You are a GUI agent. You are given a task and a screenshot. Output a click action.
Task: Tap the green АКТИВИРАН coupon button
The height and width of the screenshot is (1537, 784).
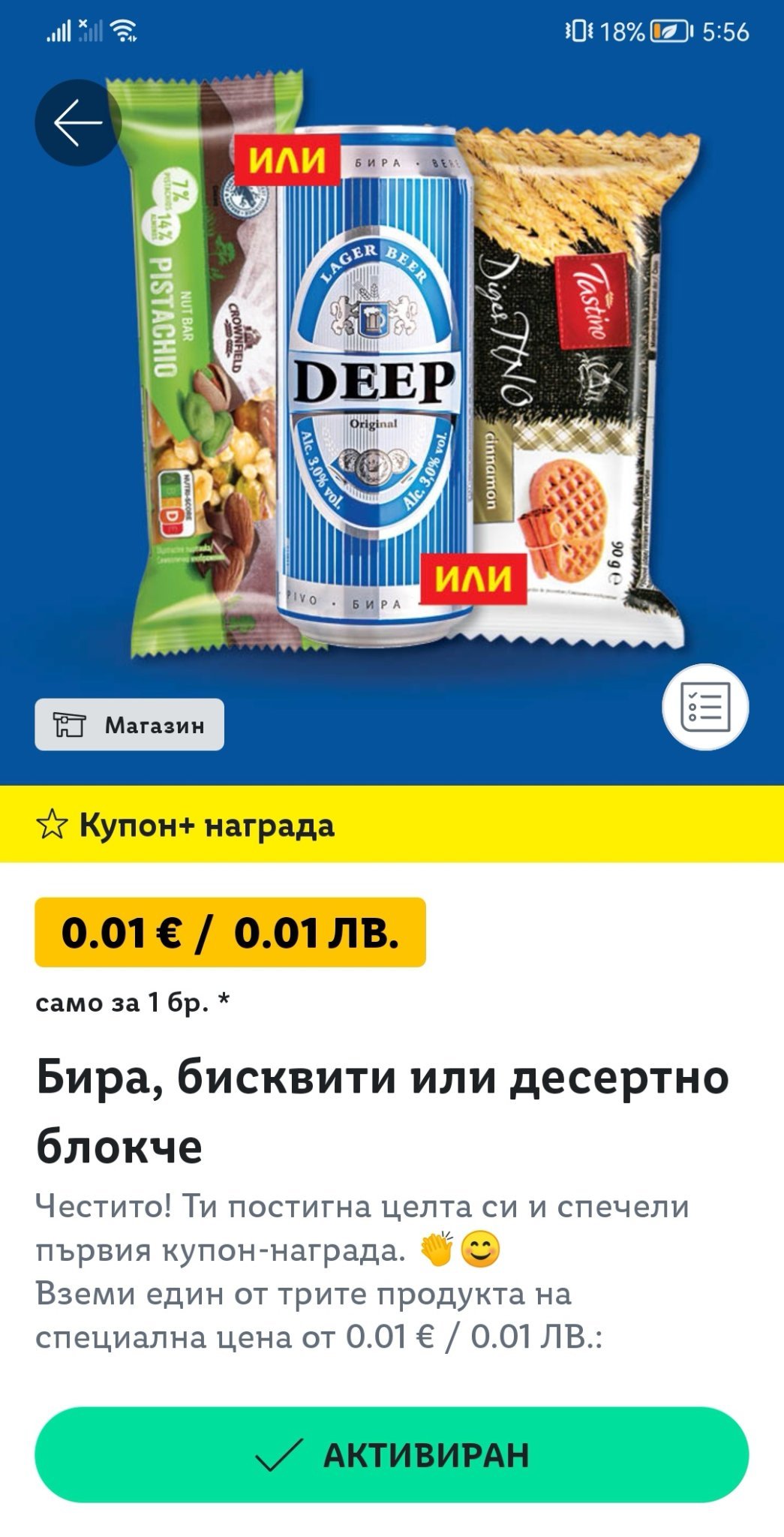pyautogui.click(x=392, y=1455)
